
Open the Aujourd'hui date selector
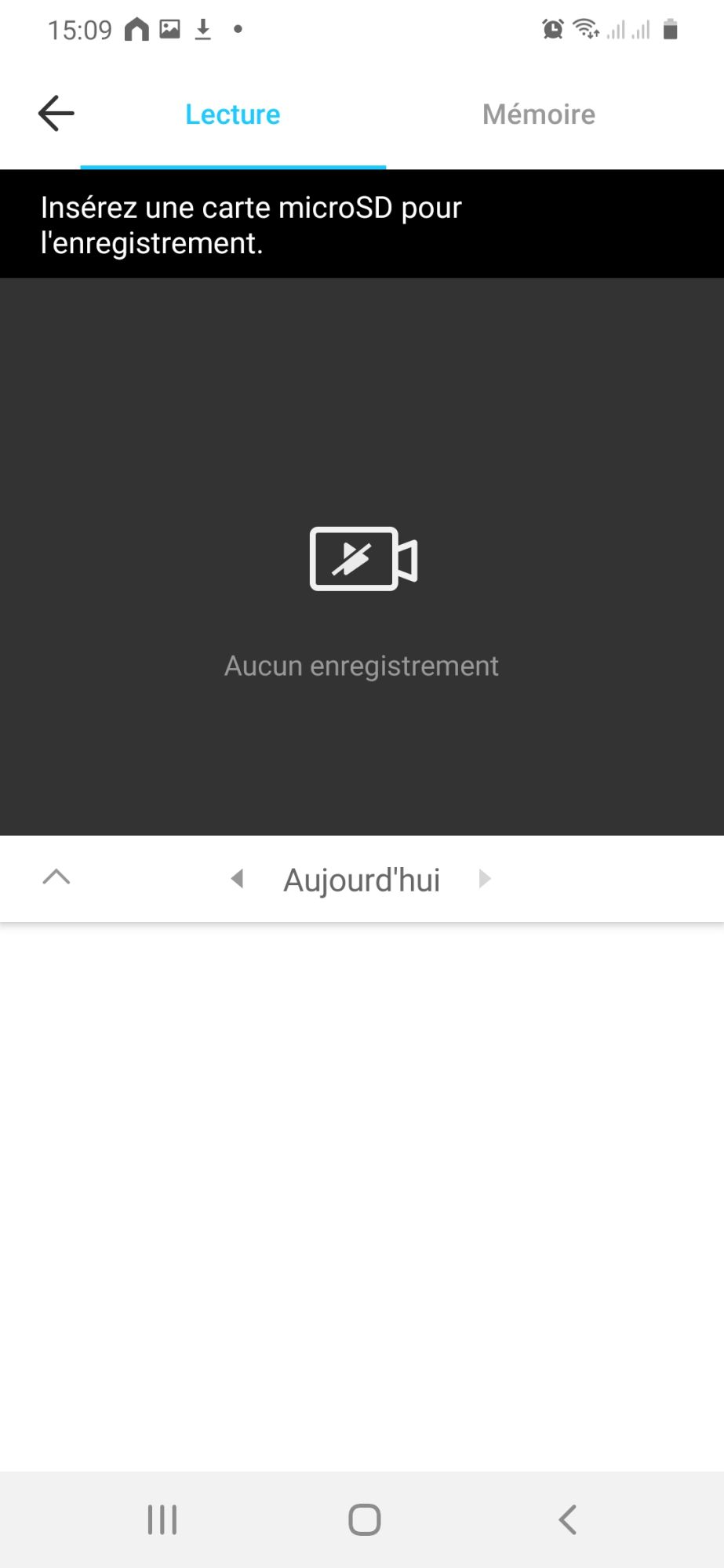362,880
